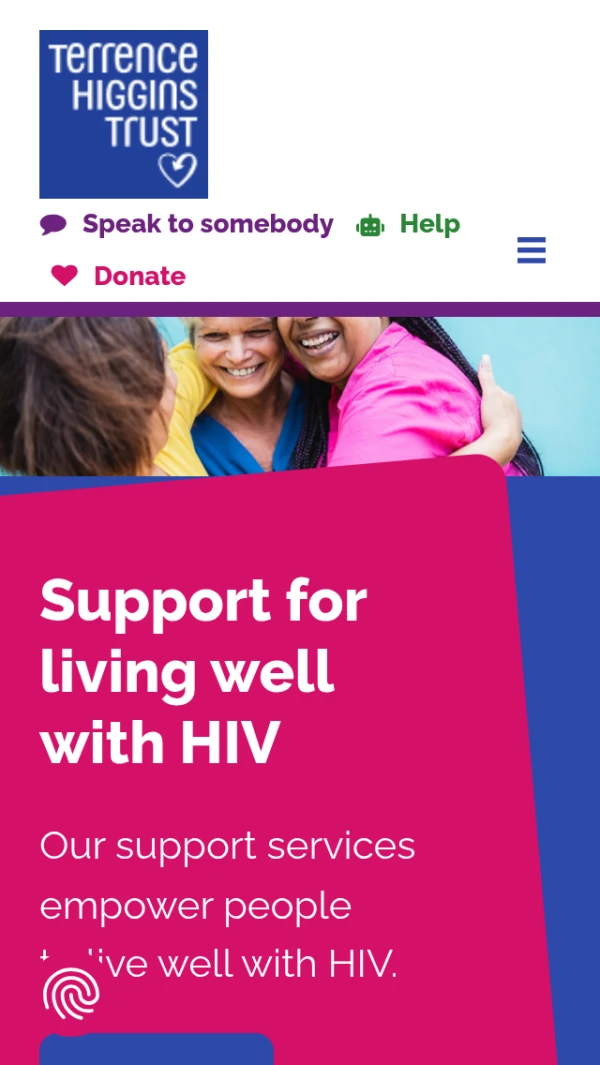This screenshot has width=600, height=1065.
Task: Go to the Donate page
Action: pyautogui.click(x=119, y=276)
